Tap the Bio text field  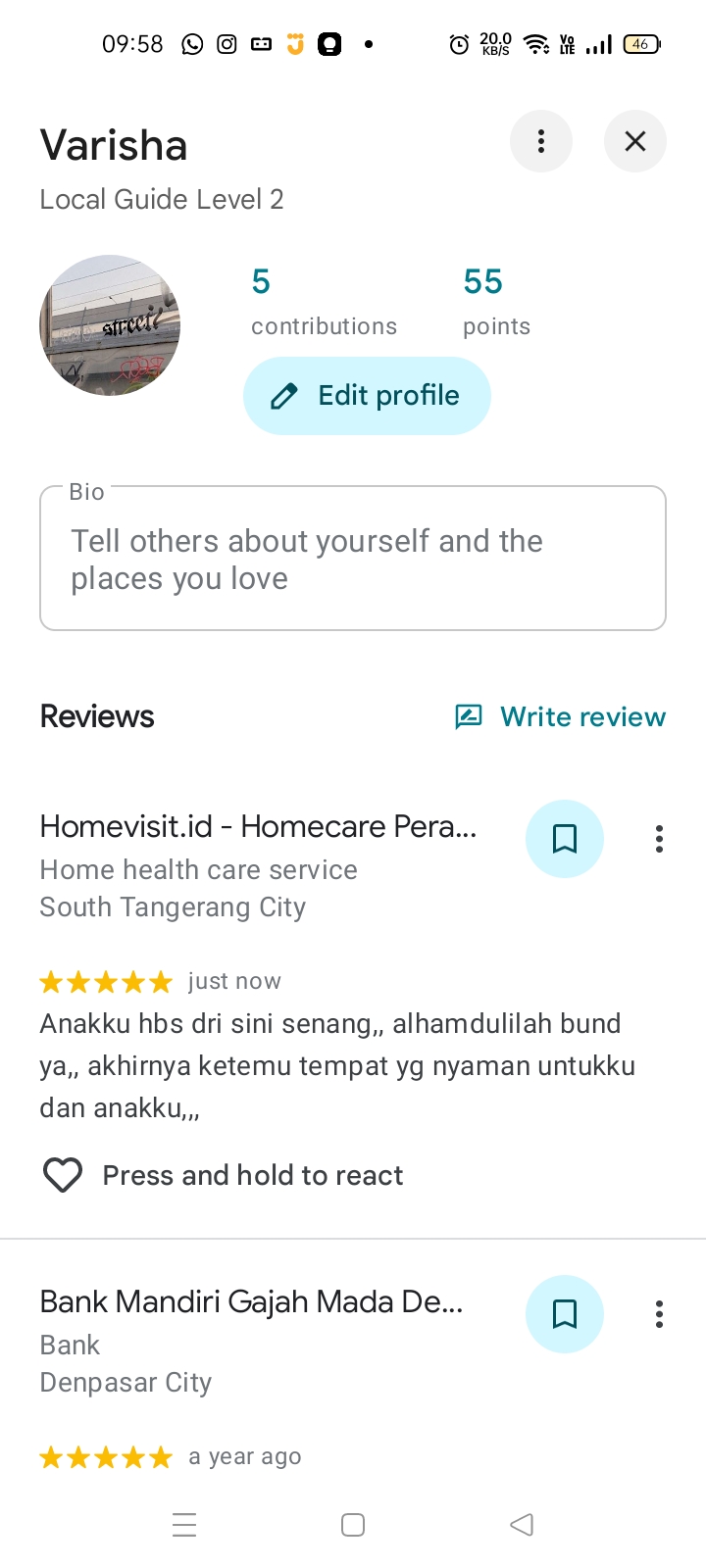[353, 559]
